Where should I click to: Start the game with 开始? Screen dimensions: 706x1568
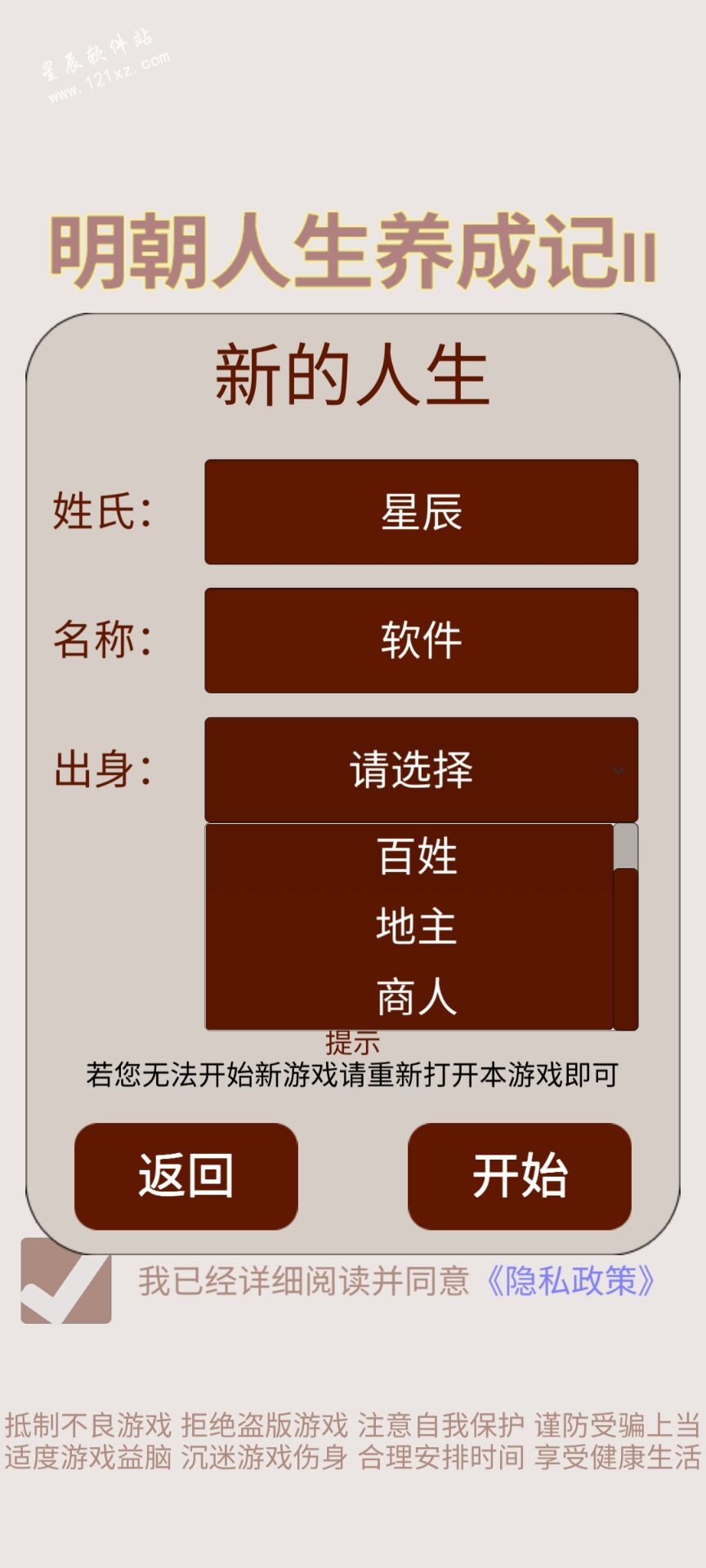[520, 1176]
